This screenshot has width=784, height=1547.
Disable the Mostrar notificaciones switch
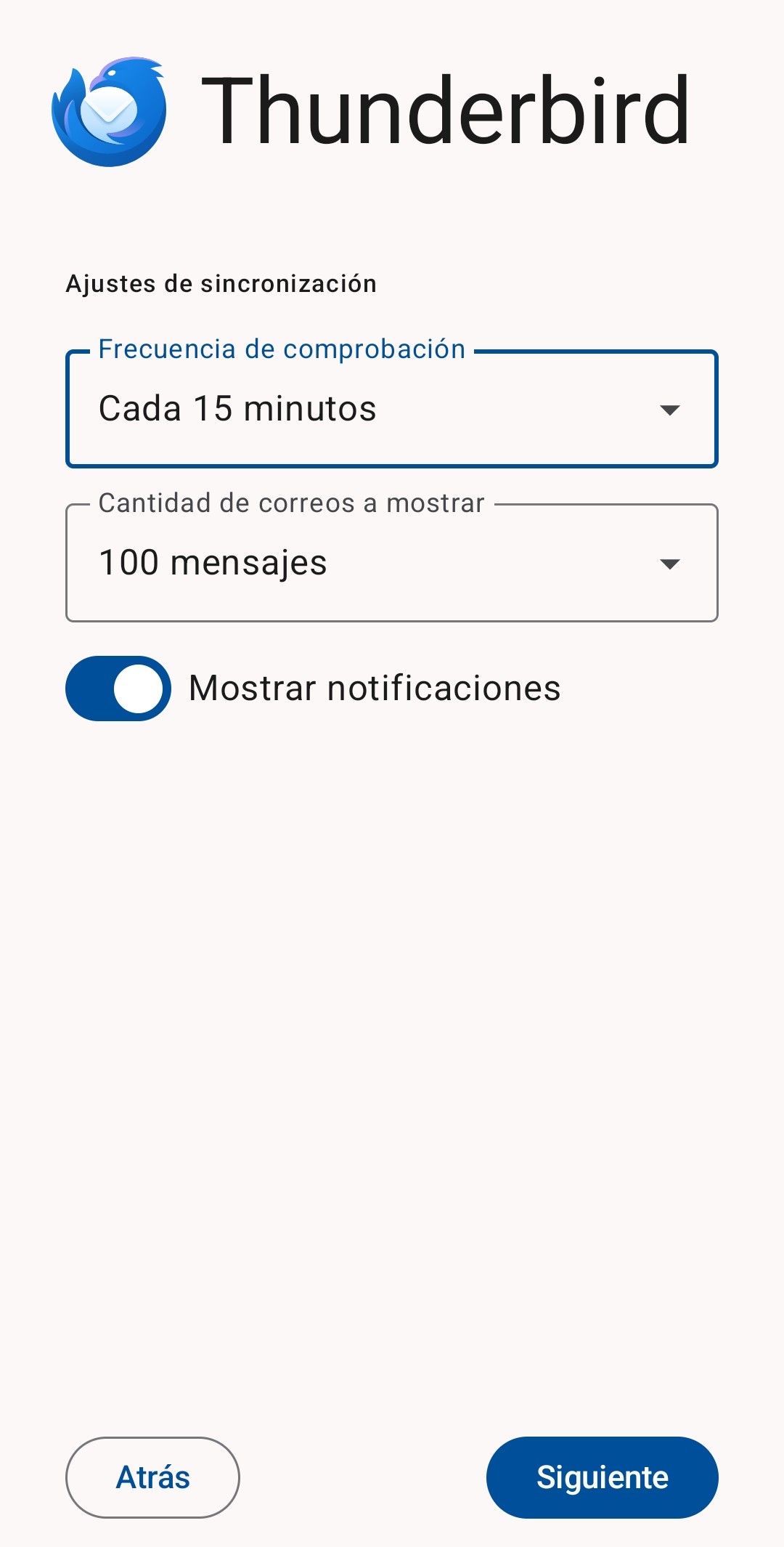point(118,689)
